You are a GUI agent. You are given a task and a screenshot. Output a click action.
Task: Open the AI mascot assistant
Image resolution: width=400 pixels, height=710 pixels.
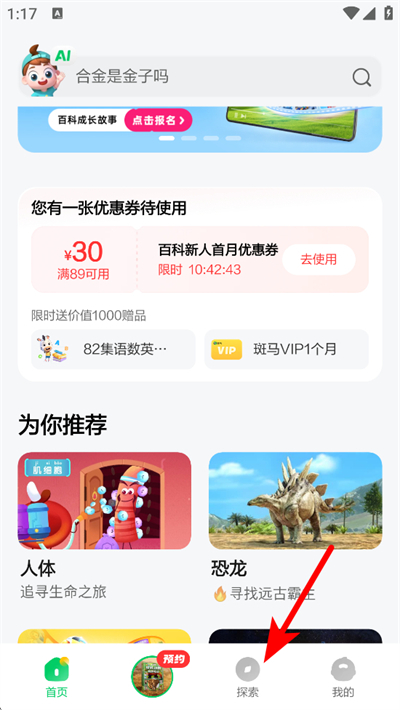(x=44, y=70)
